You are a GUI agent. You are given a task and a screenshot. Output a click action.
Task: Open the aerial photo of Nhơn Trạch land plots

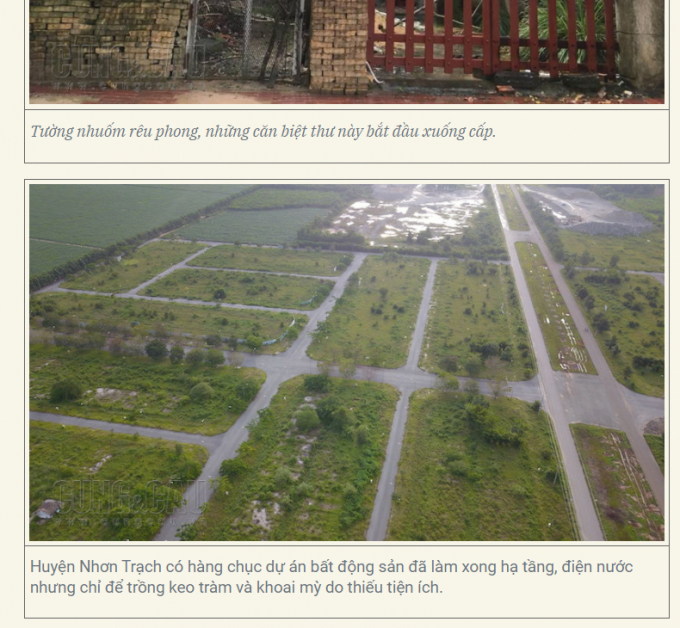(x=346, y=362)
